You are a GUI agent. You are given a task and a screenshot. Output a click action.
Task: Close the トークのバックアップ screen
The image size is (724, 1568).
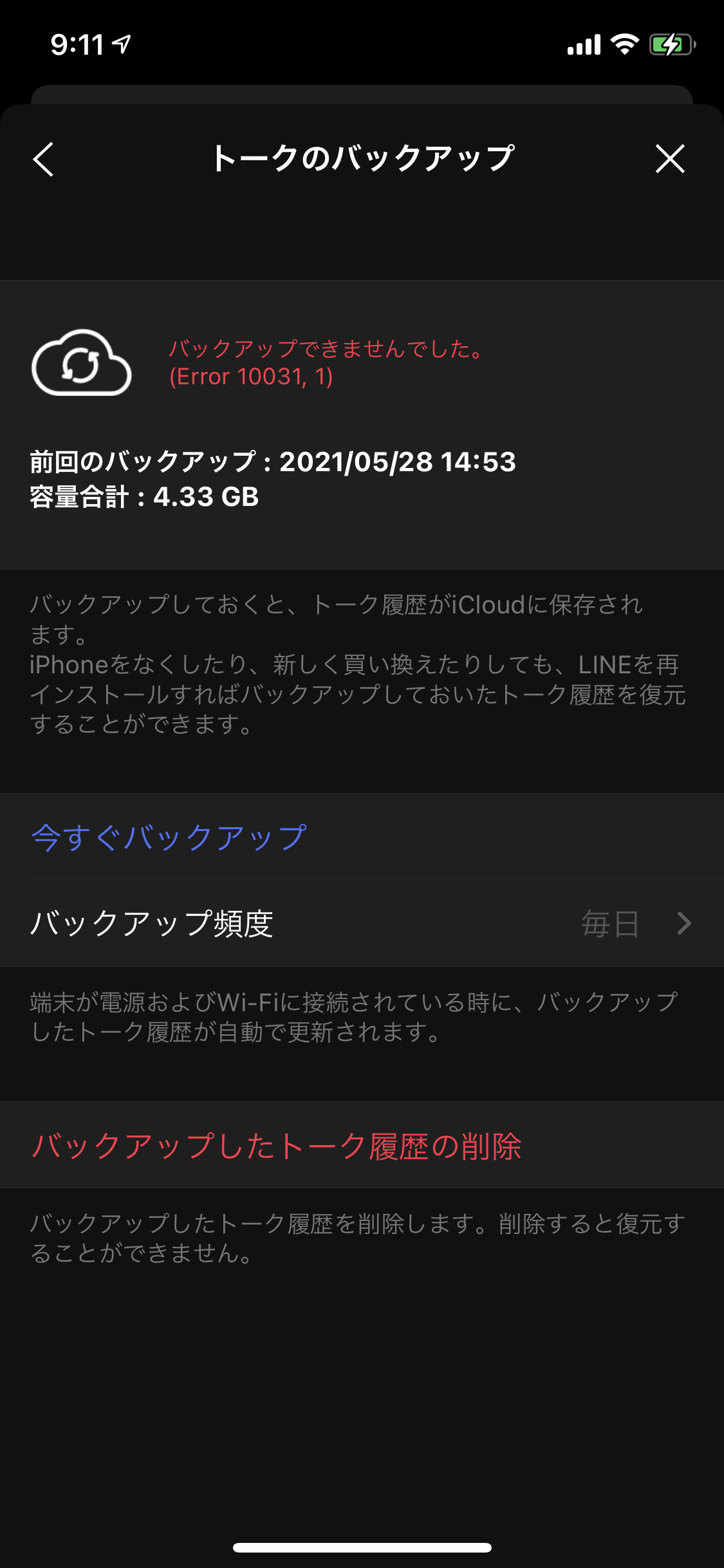pyautogui.click(x=669, y=159)
